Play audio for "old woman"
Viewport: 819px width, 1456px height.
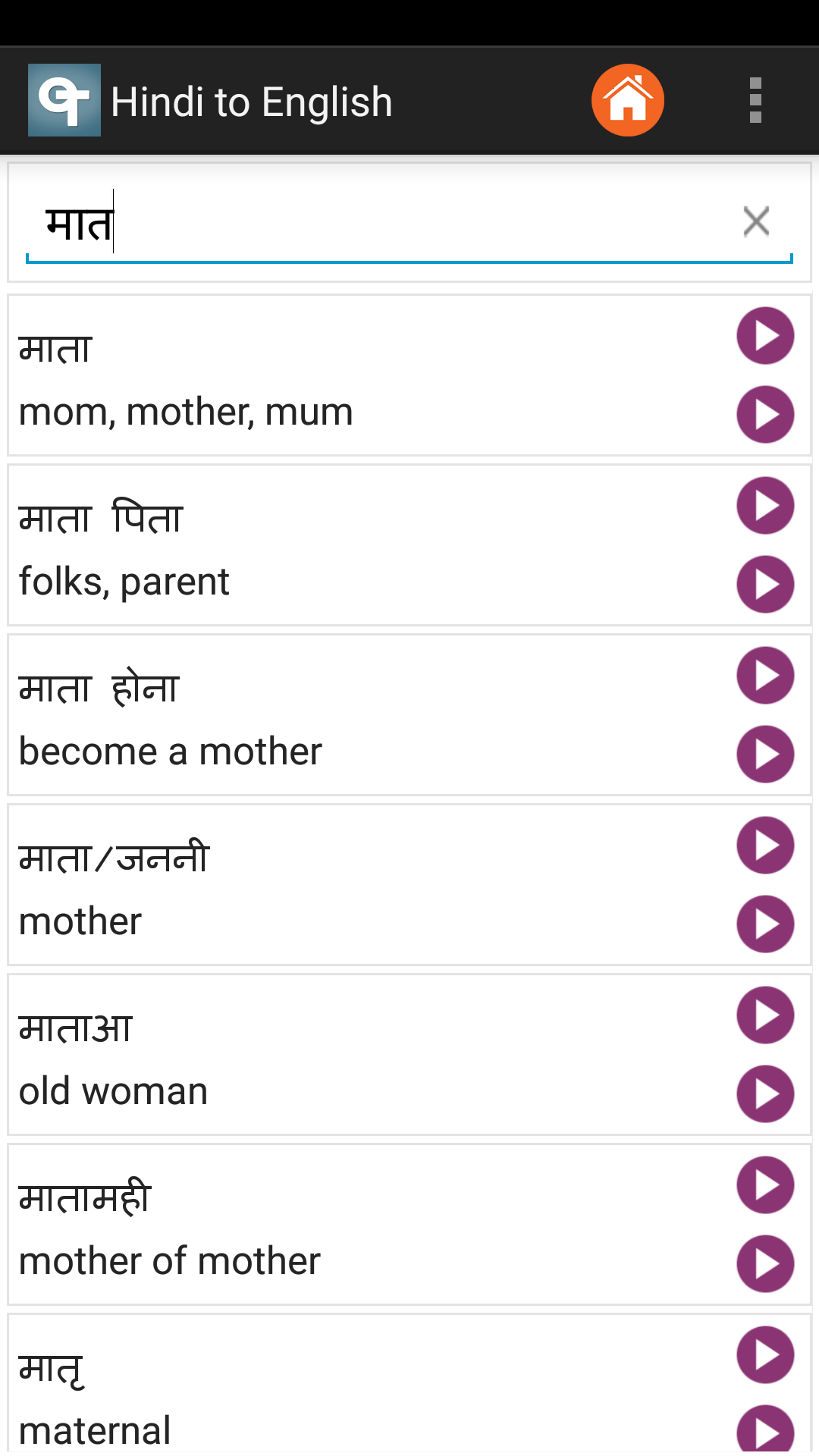(x=765, y=1094)
